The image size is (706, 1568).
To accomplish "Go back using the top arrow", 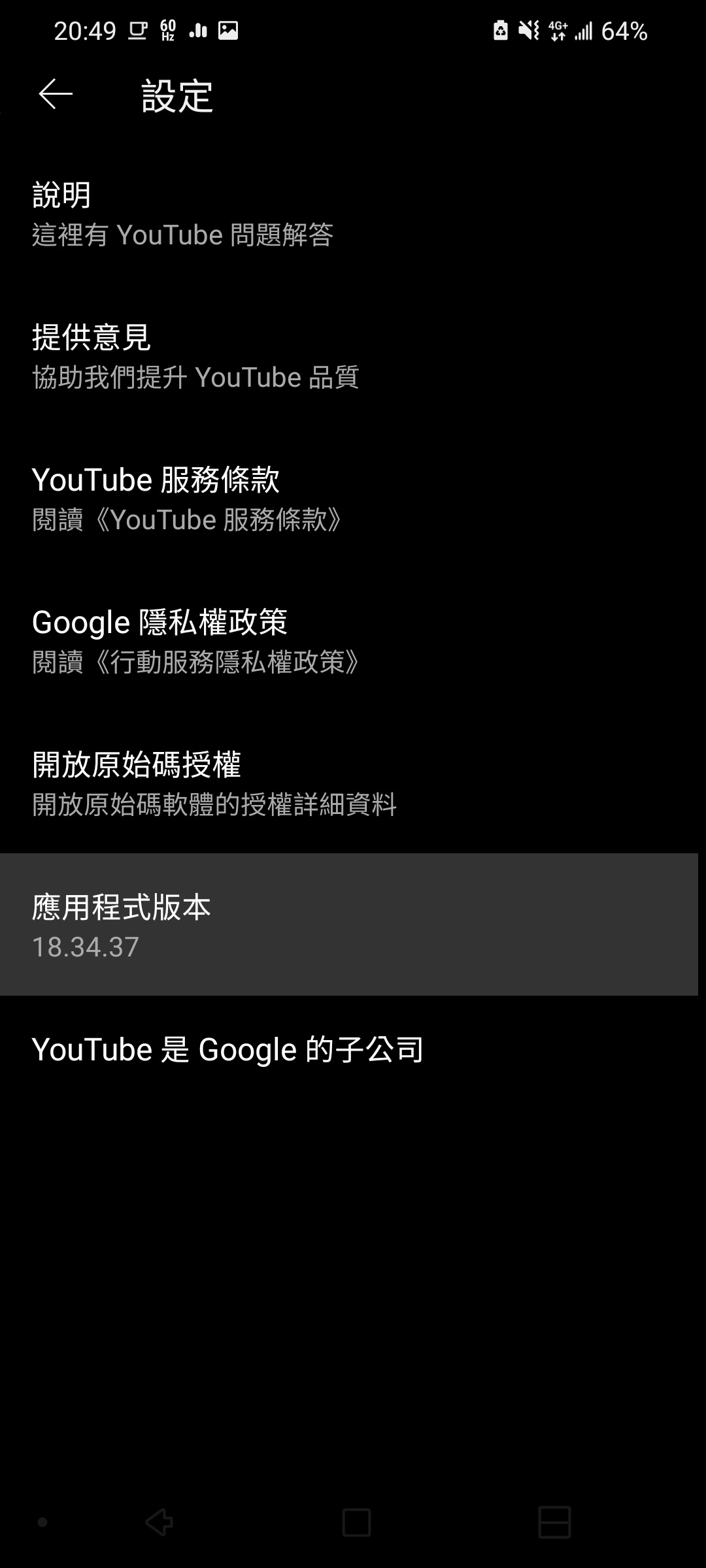I will point(56,95).
